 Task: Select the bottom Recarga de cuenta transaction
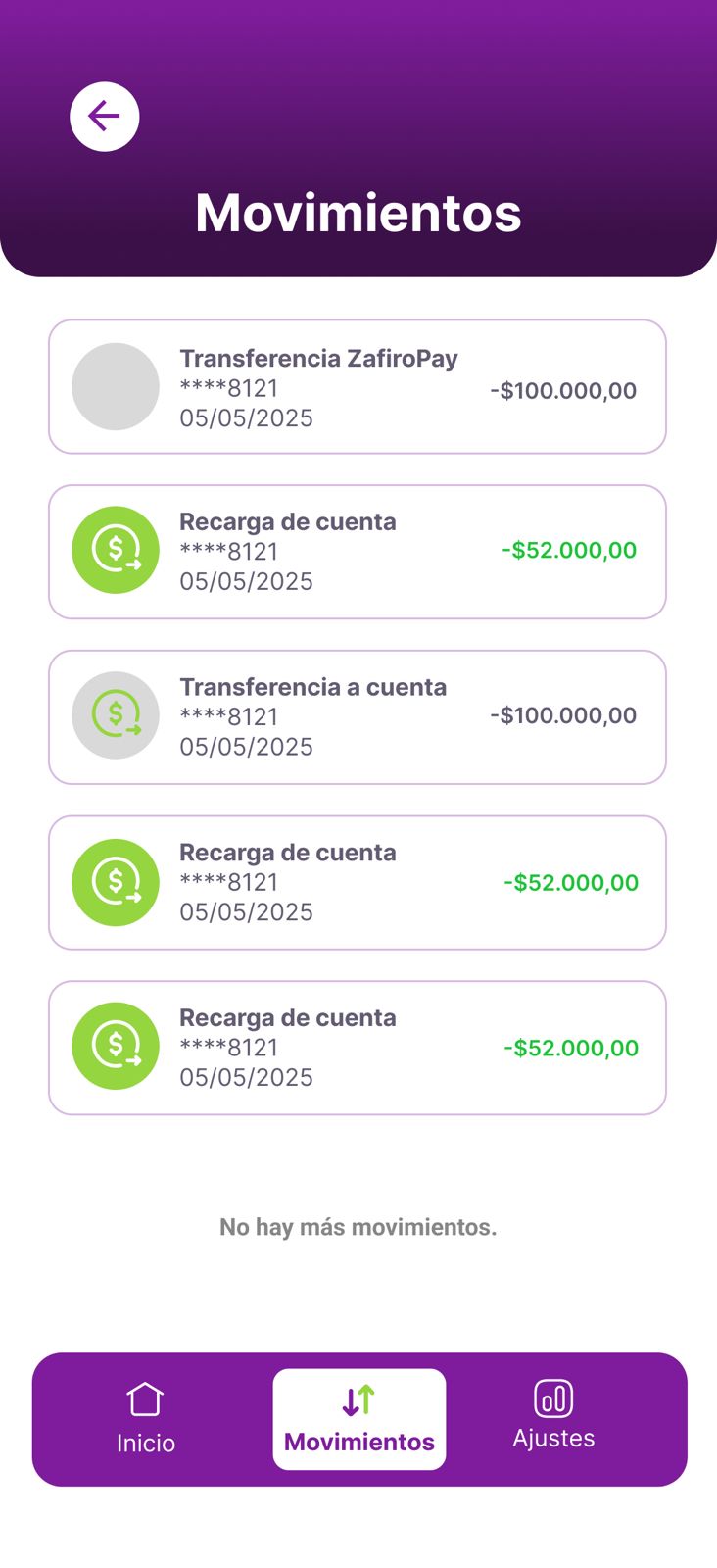(x=358, y=1047)
